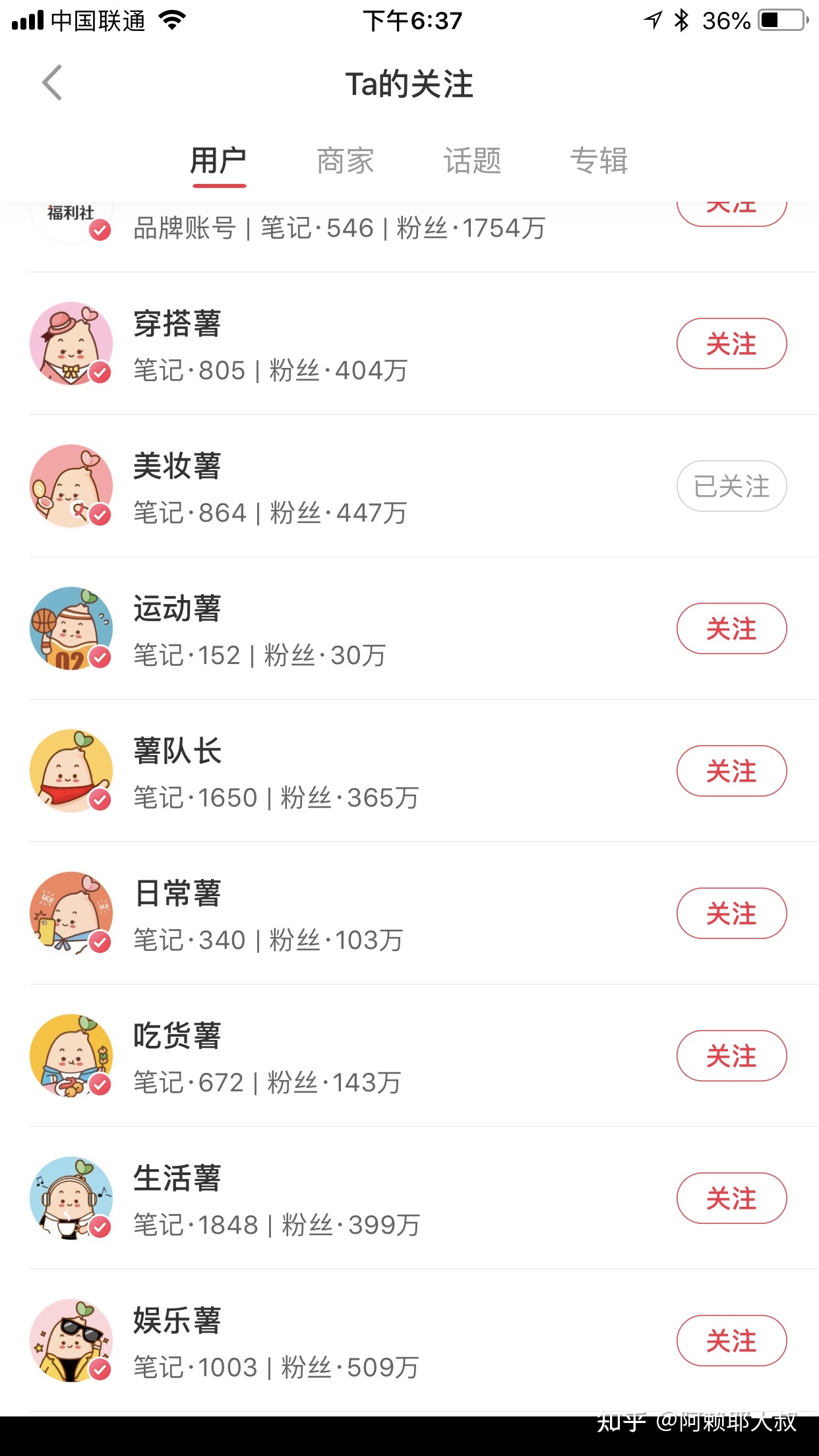Follow 穿搭薯 with its 关注 button
The height and width of the screenshot is (1456, 819).
tap(732, 344)
